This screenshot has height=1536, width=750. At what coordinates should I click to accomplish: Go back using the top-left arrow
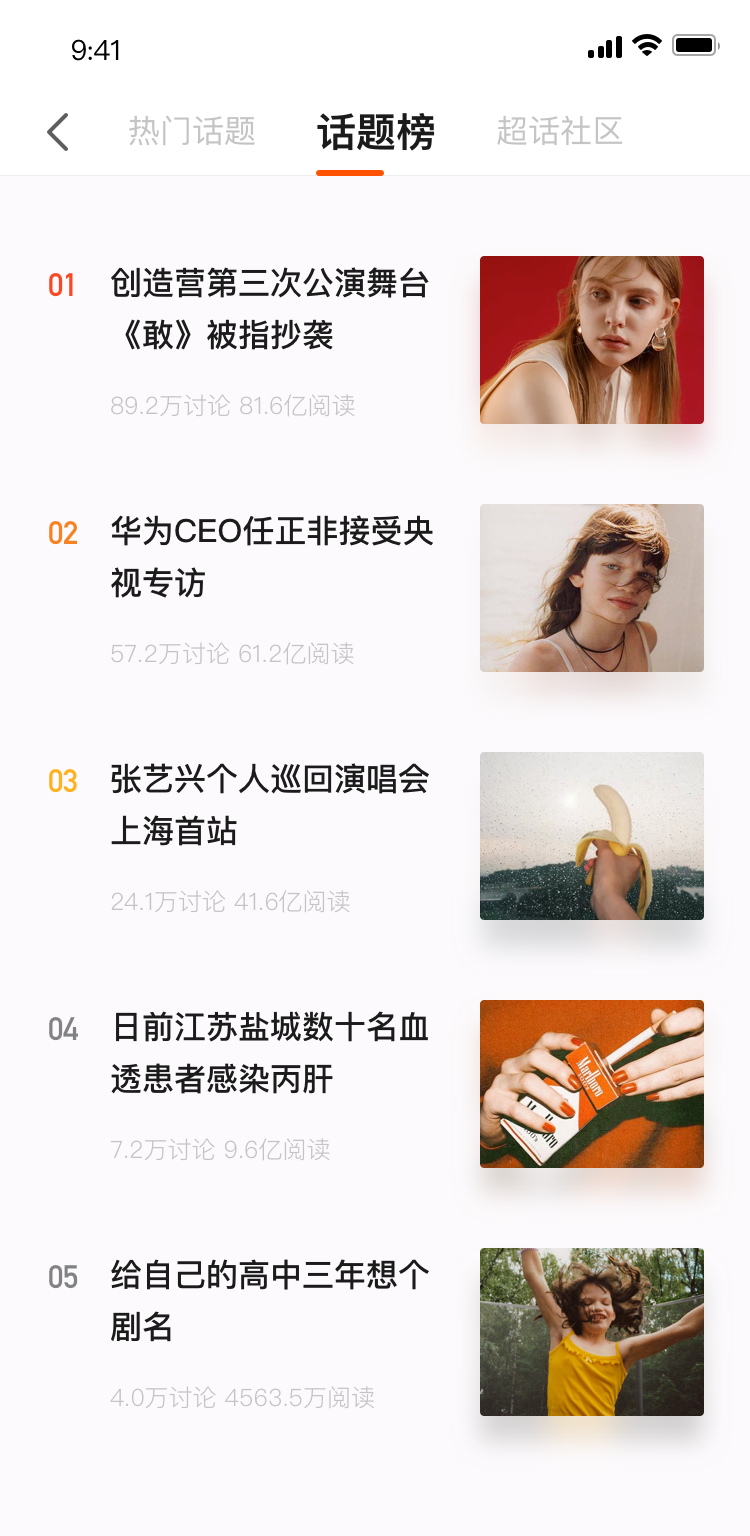pyautogui.click(x=58, y=132)
